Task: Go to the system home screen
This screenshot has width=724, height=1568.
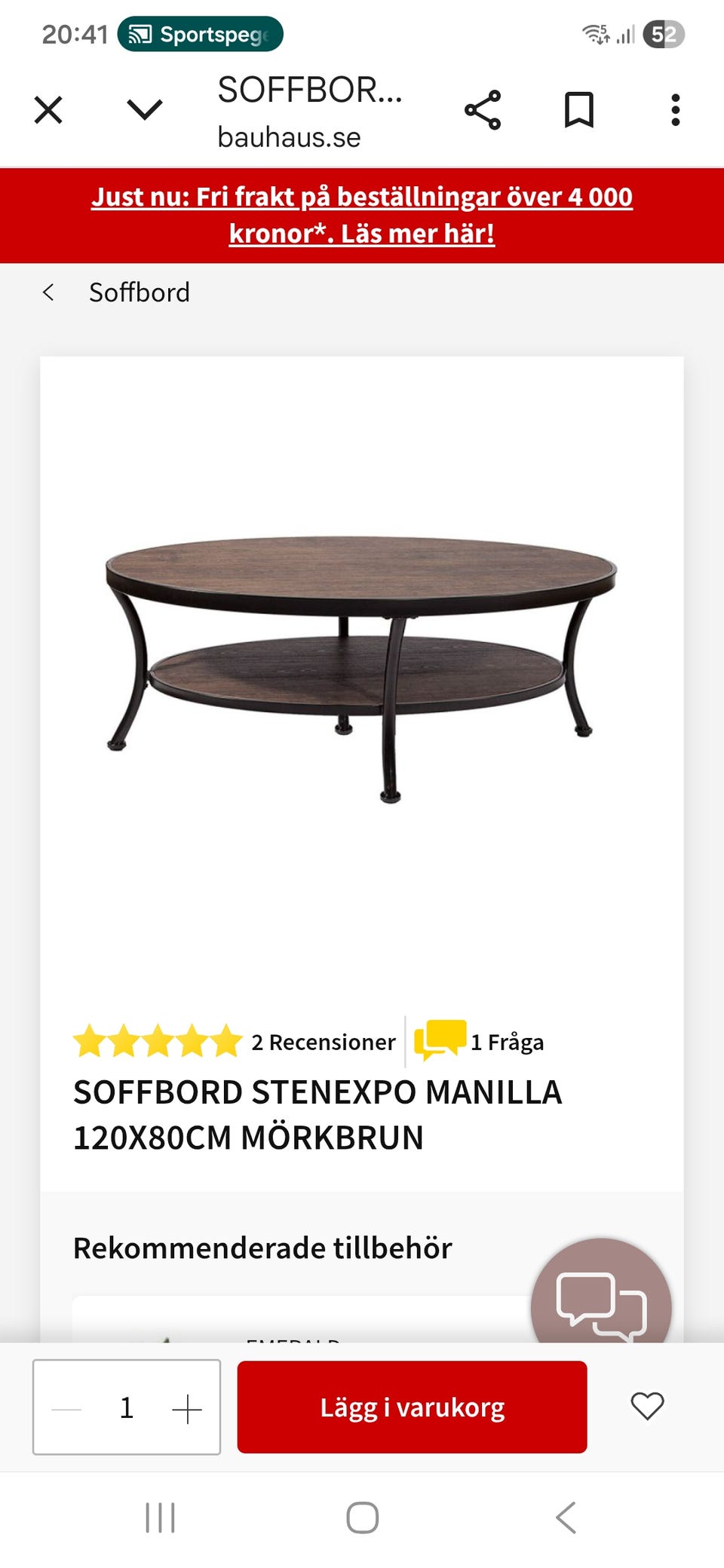Action: (362, 1517)
